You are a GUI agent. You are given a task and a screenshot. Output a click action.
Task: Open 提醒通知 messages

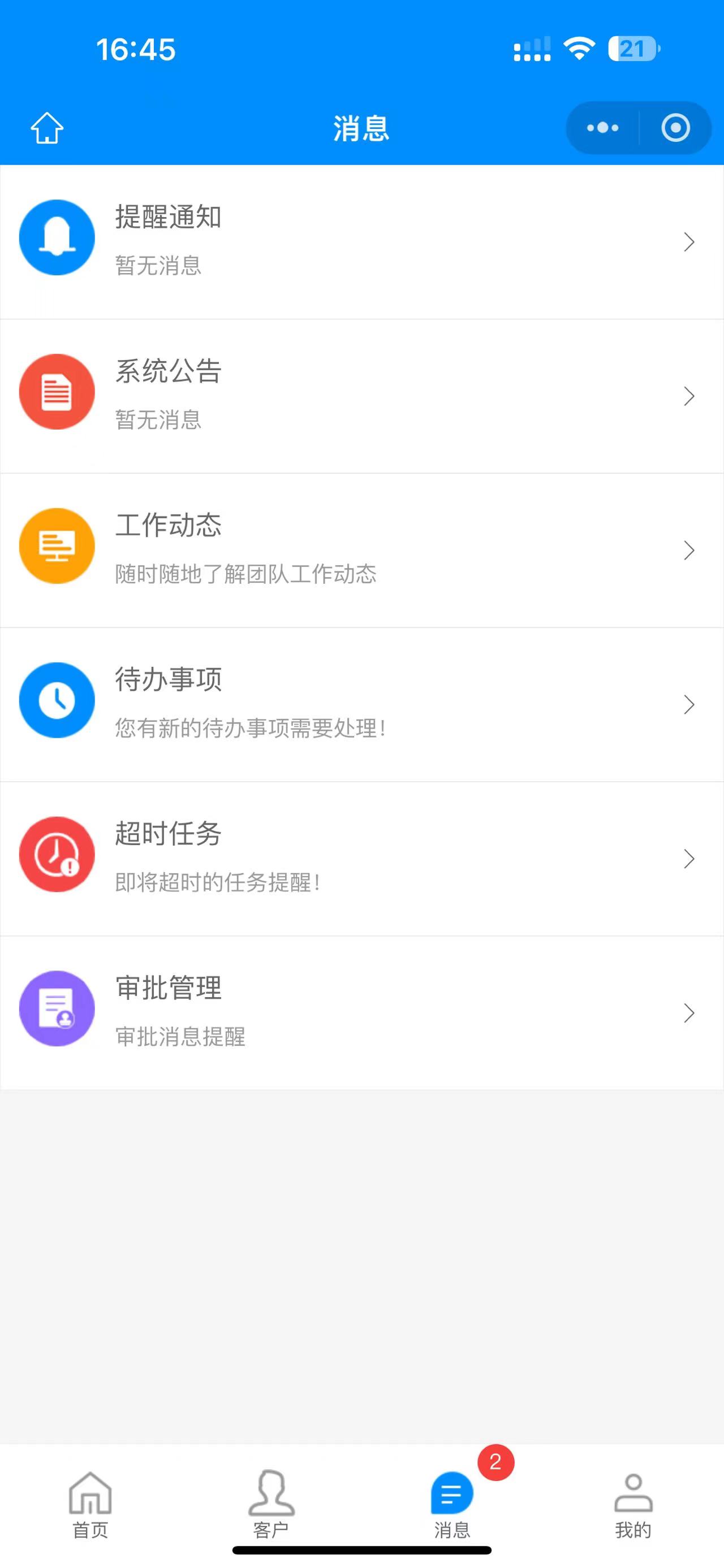pyautogui.click(x=361, y=242)
